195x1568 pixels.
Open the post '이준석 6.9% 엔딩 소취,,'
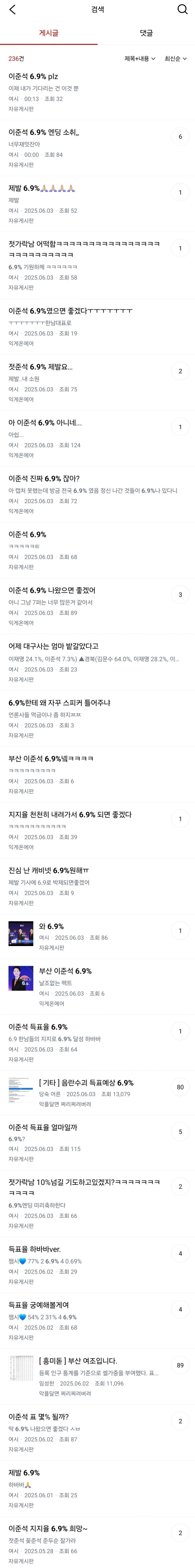click(44, 132)
